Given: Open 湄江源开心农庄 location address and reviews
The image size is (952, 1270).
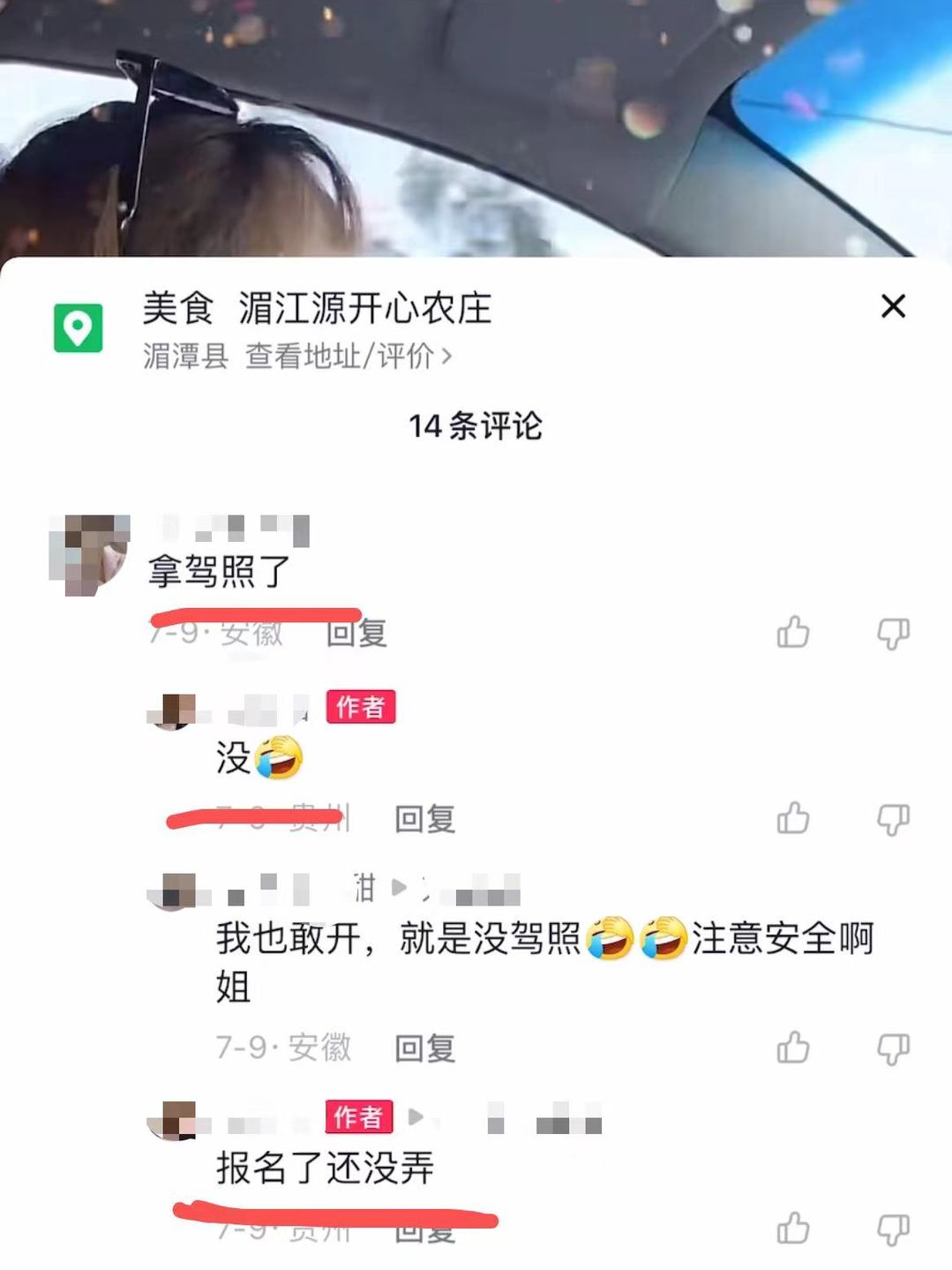Looking at the screenshot, I should click(x=348, y=357).
